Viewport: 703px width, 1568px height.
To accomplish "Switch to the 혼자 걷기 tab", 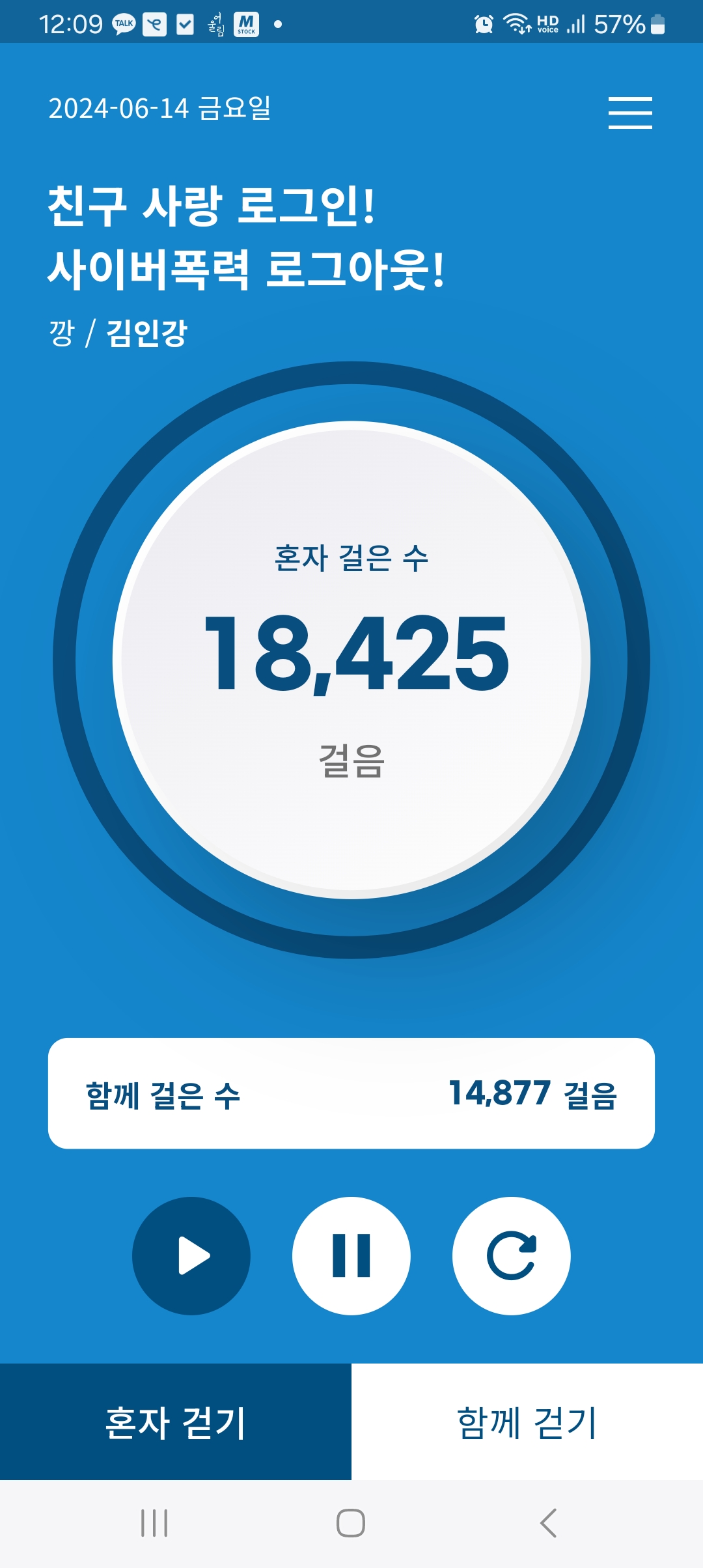I will click(x=176, y=1422).
